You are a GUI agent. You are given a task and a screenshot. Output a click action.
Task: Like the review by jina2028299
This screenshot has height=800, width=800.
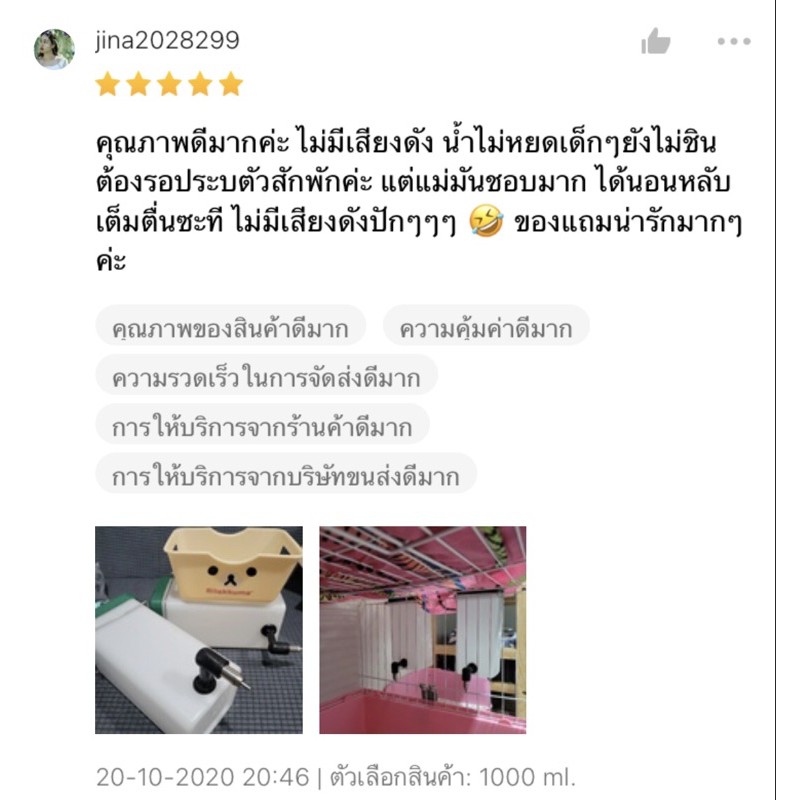(x=656, y=42)
